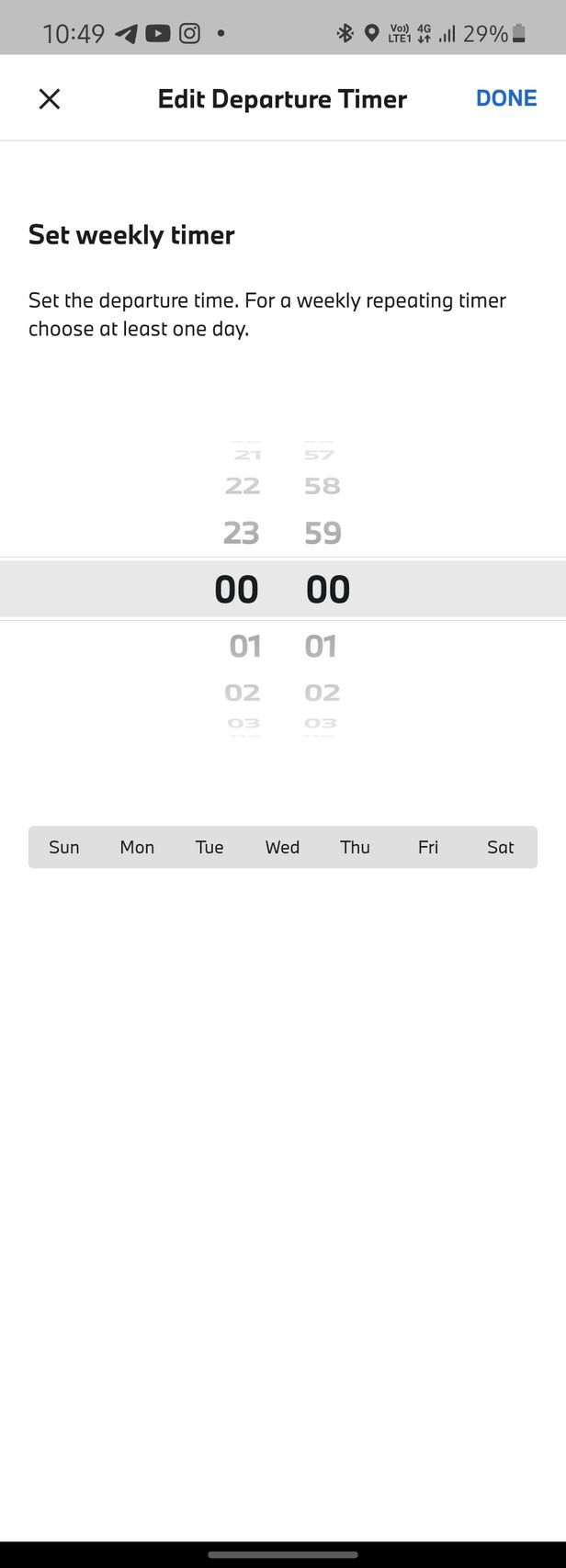Choose 58 in the minute picker
The width and height of the screenshot is (566, 1568).
[323, 486]
